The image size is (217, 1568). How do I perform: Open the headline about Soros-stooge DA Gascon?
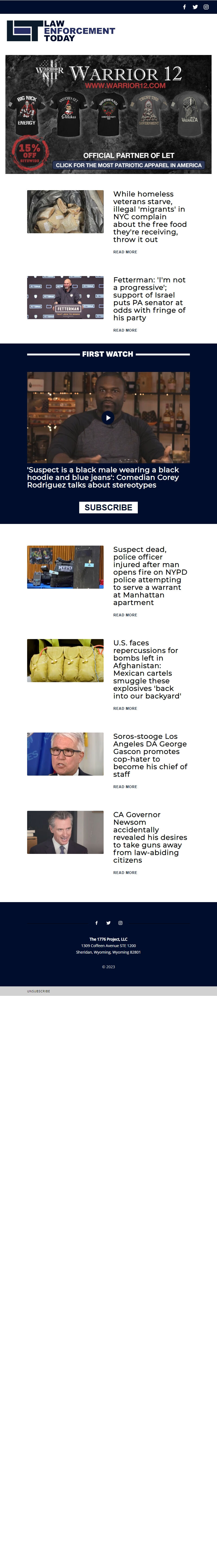(x=150, y=755)
